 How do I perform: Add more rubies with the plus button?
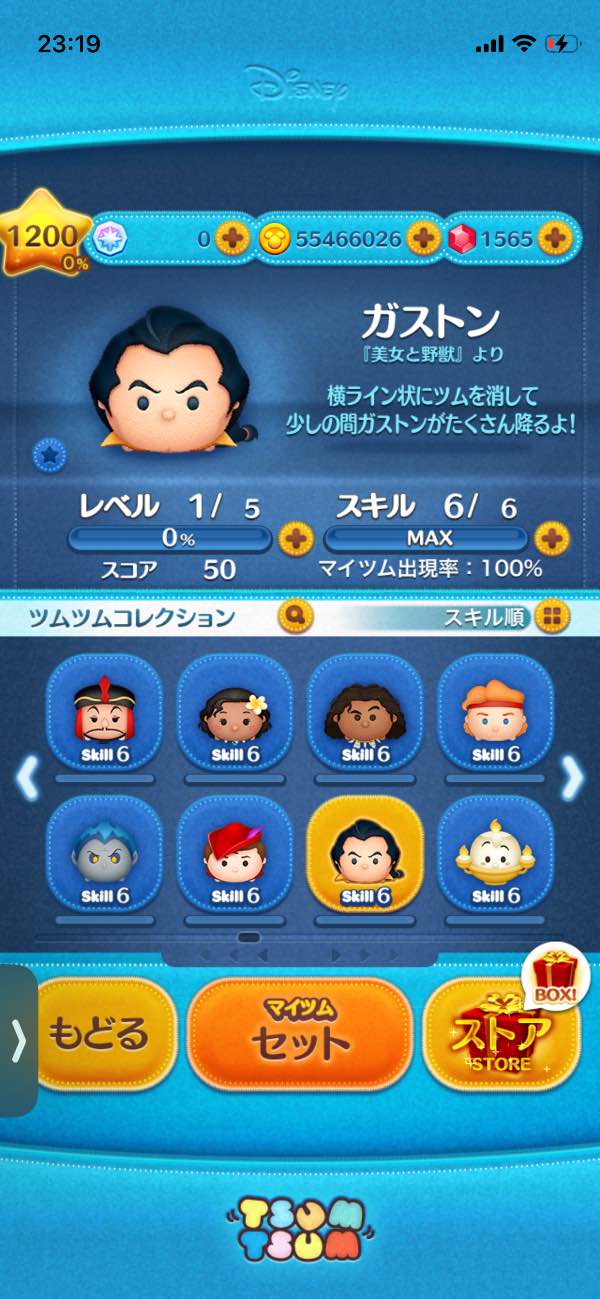(x=553, y=238)
